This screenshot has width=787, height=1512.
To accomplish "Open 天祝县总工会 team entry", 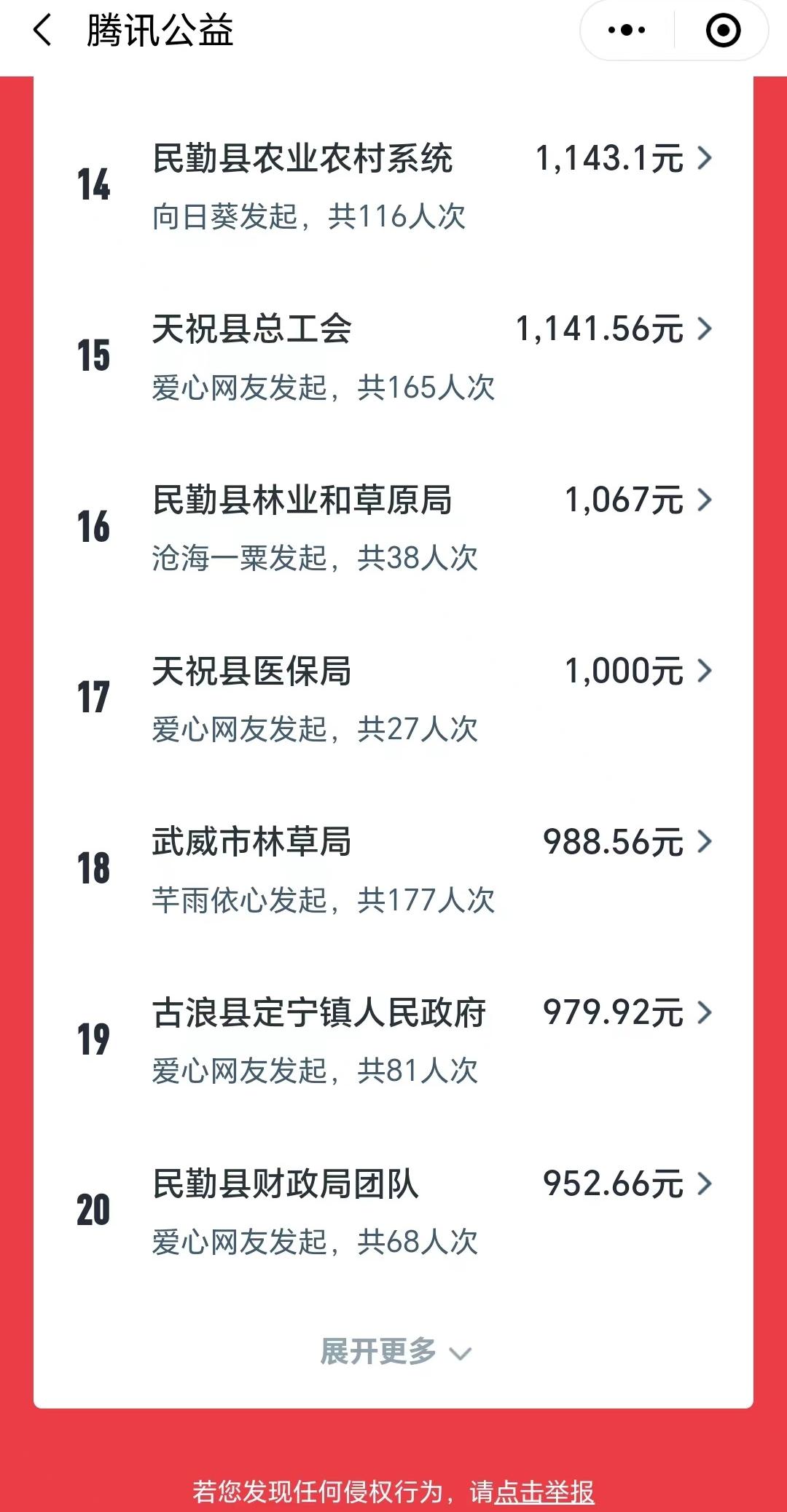I will pos(393,357).
